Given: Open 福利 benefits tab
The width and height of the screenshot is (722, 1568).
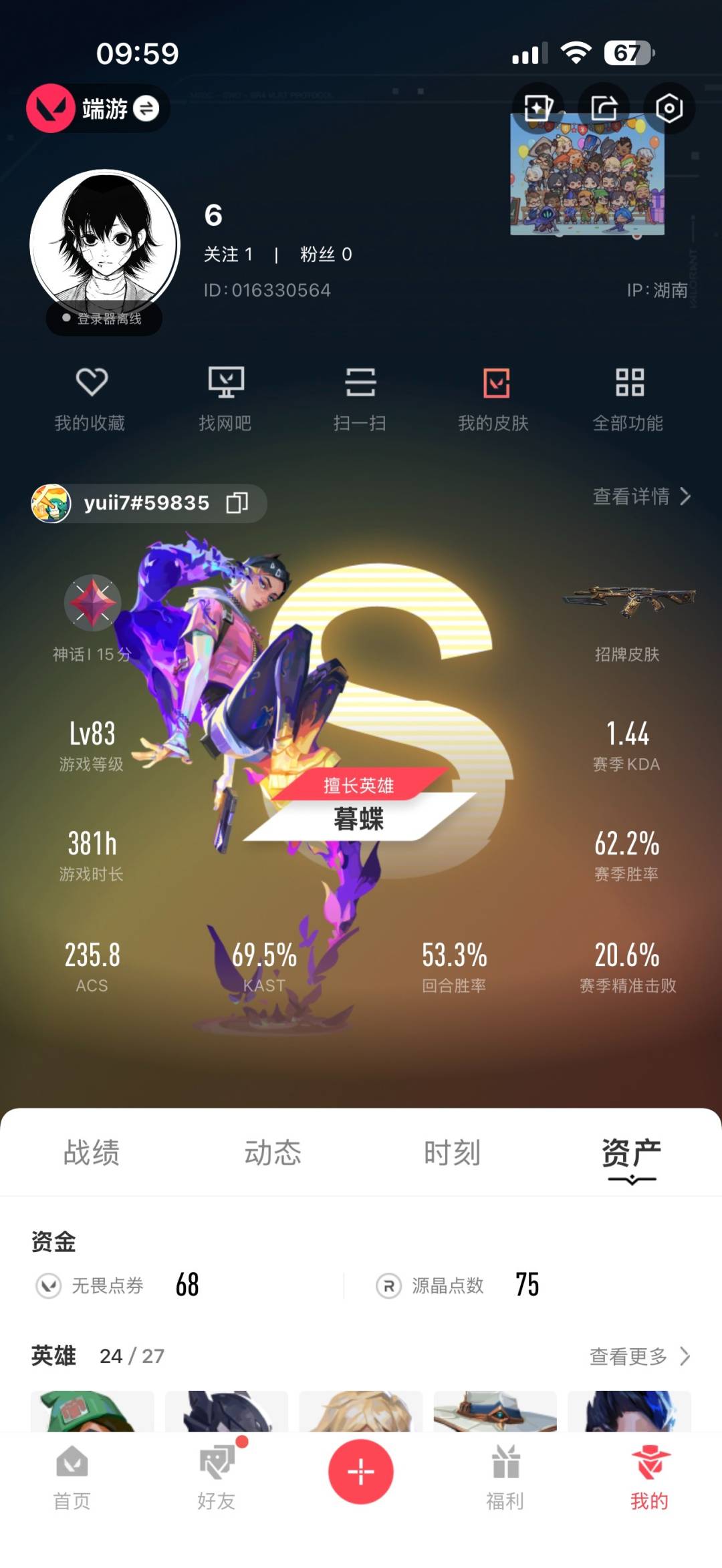Looking at the screenshot, I should [505, 1478].
